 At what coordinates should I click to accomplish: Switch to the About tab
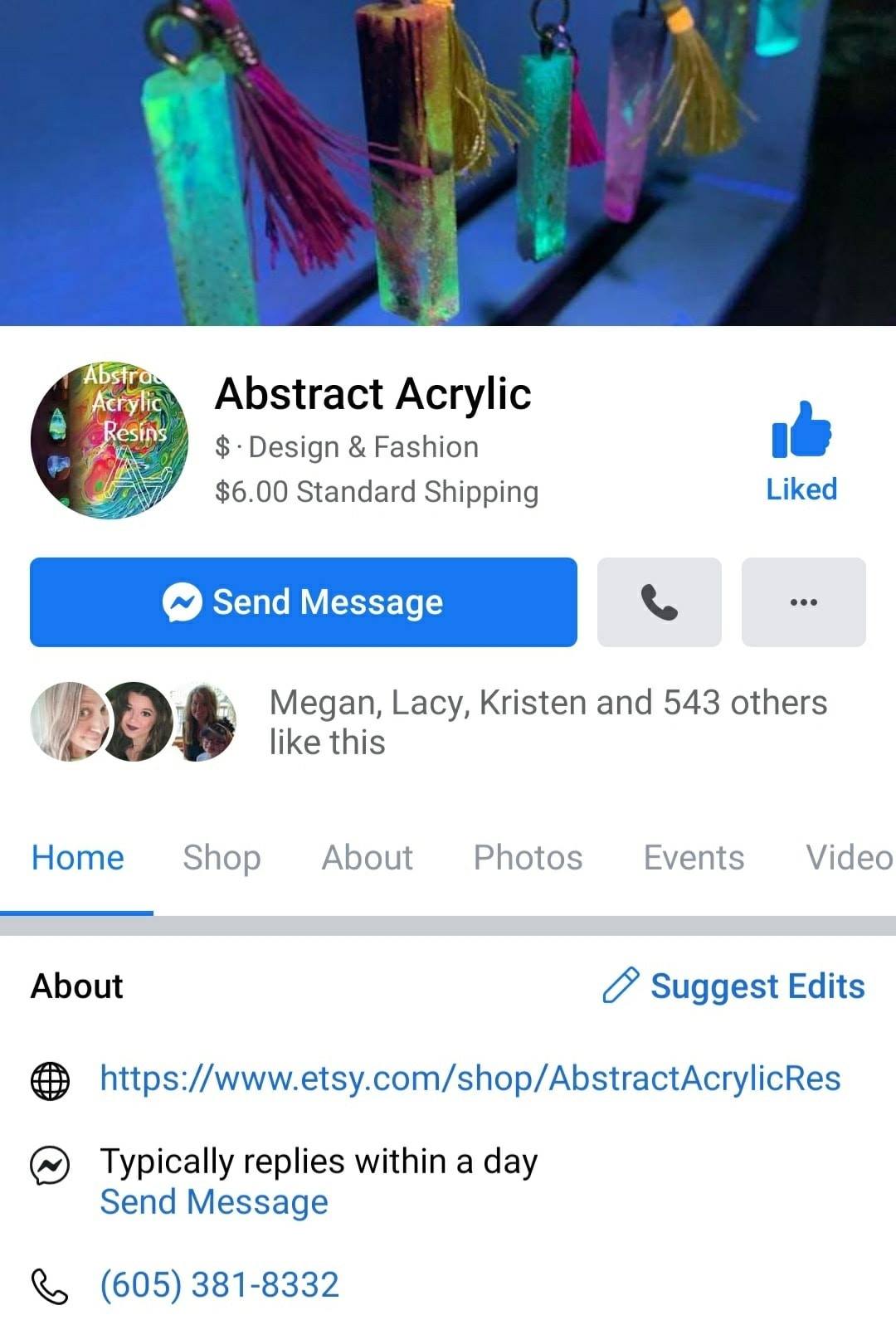pos(367,857)
